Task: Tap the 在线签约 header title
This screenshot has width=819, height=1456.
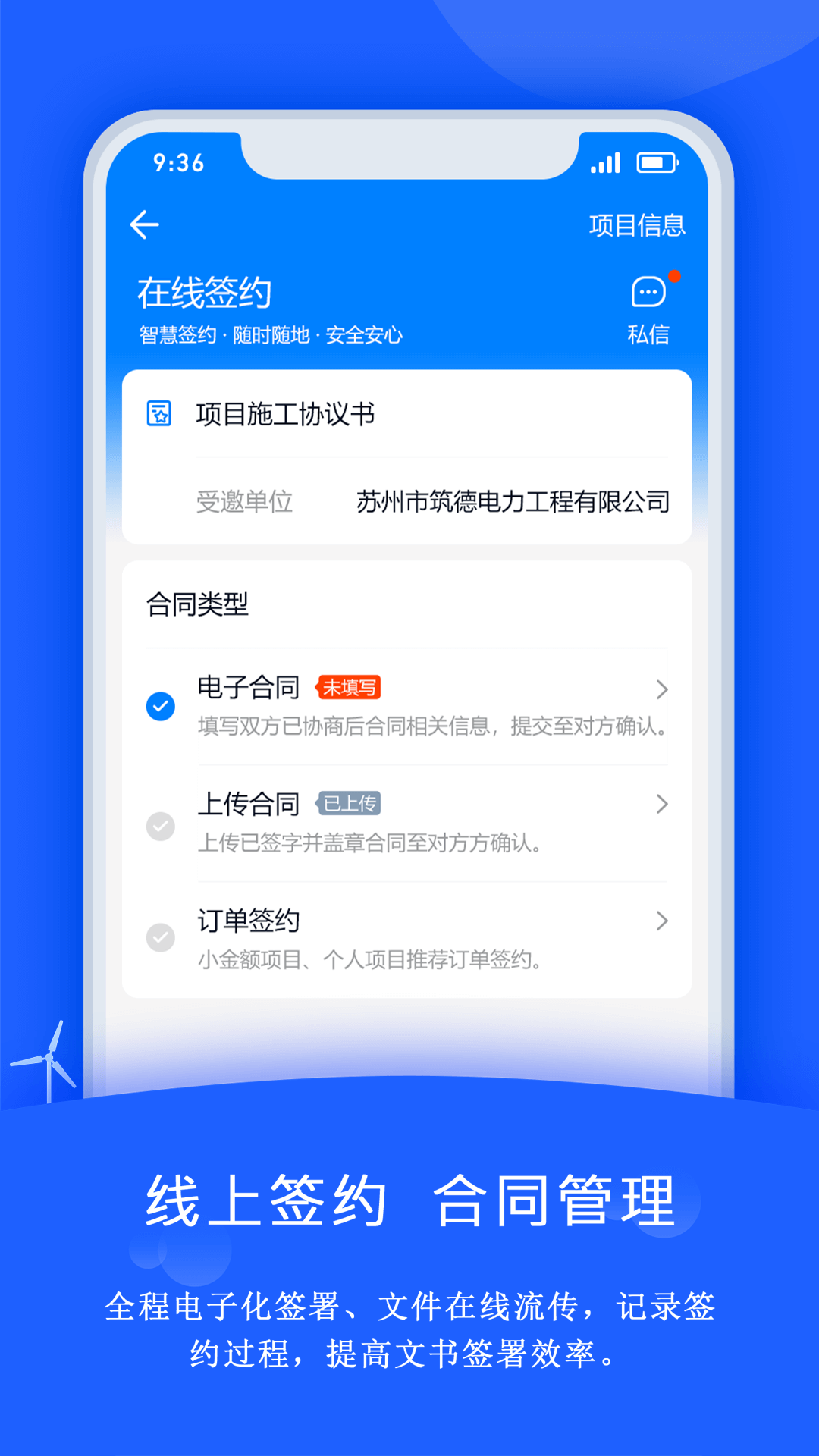Action: [x=206, y=291]
